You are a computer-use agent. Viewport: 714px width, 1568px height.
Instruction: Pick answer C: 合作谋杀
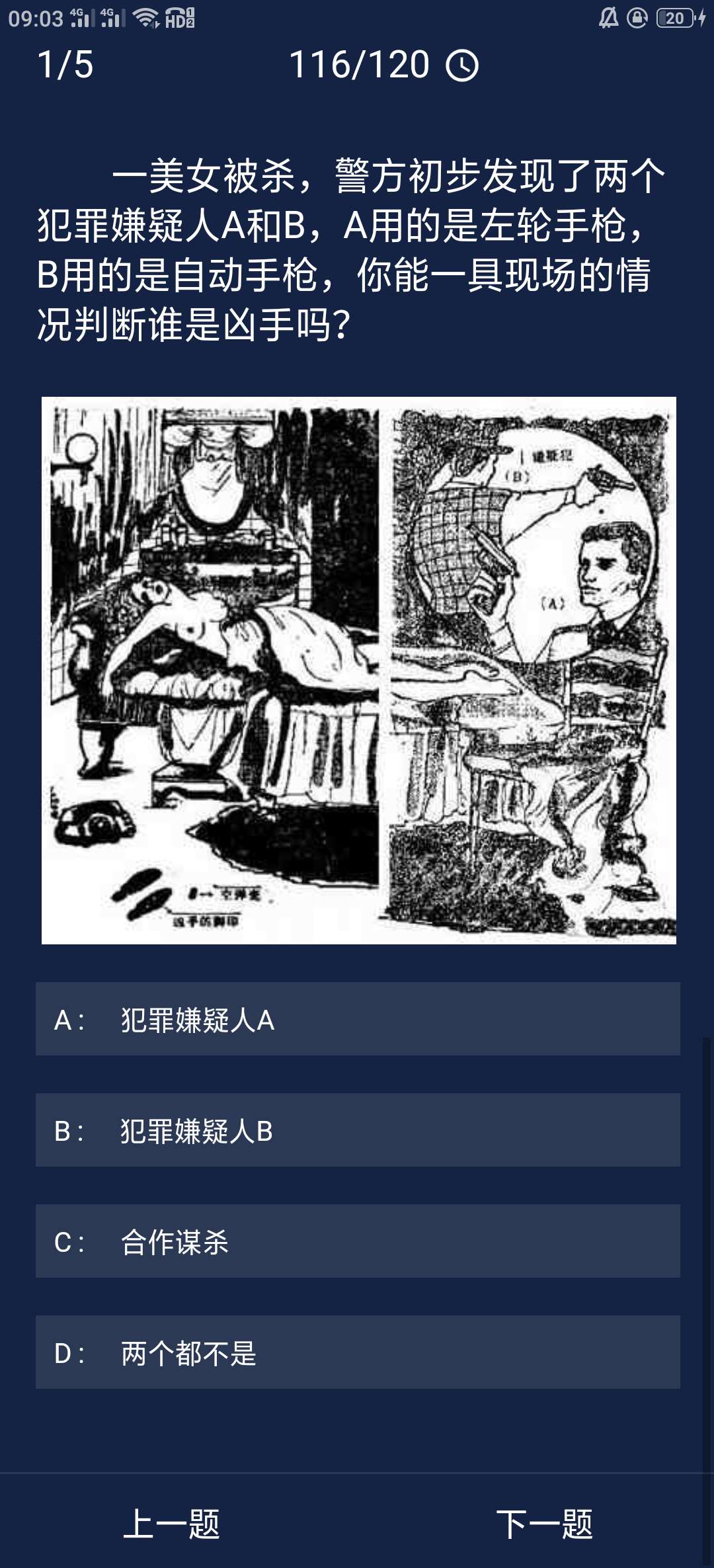[x=357, y=1241]
